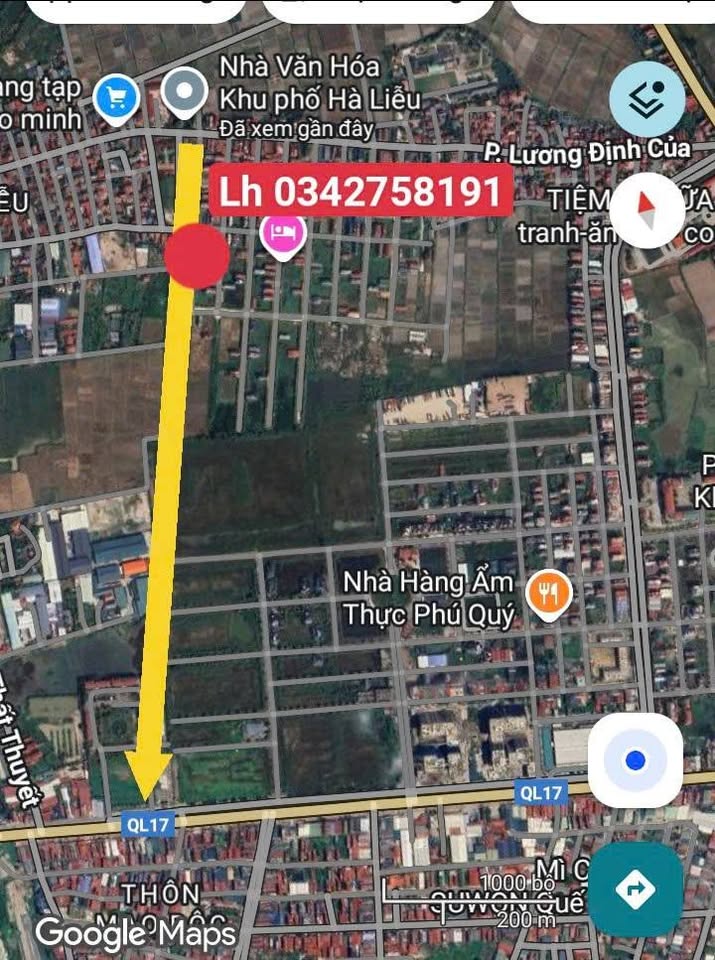Select the Nhà Văn Hóa Khu phố Hà Liễu pin
Viewport: 715px width, 960px height.
[x=184, y=92]
